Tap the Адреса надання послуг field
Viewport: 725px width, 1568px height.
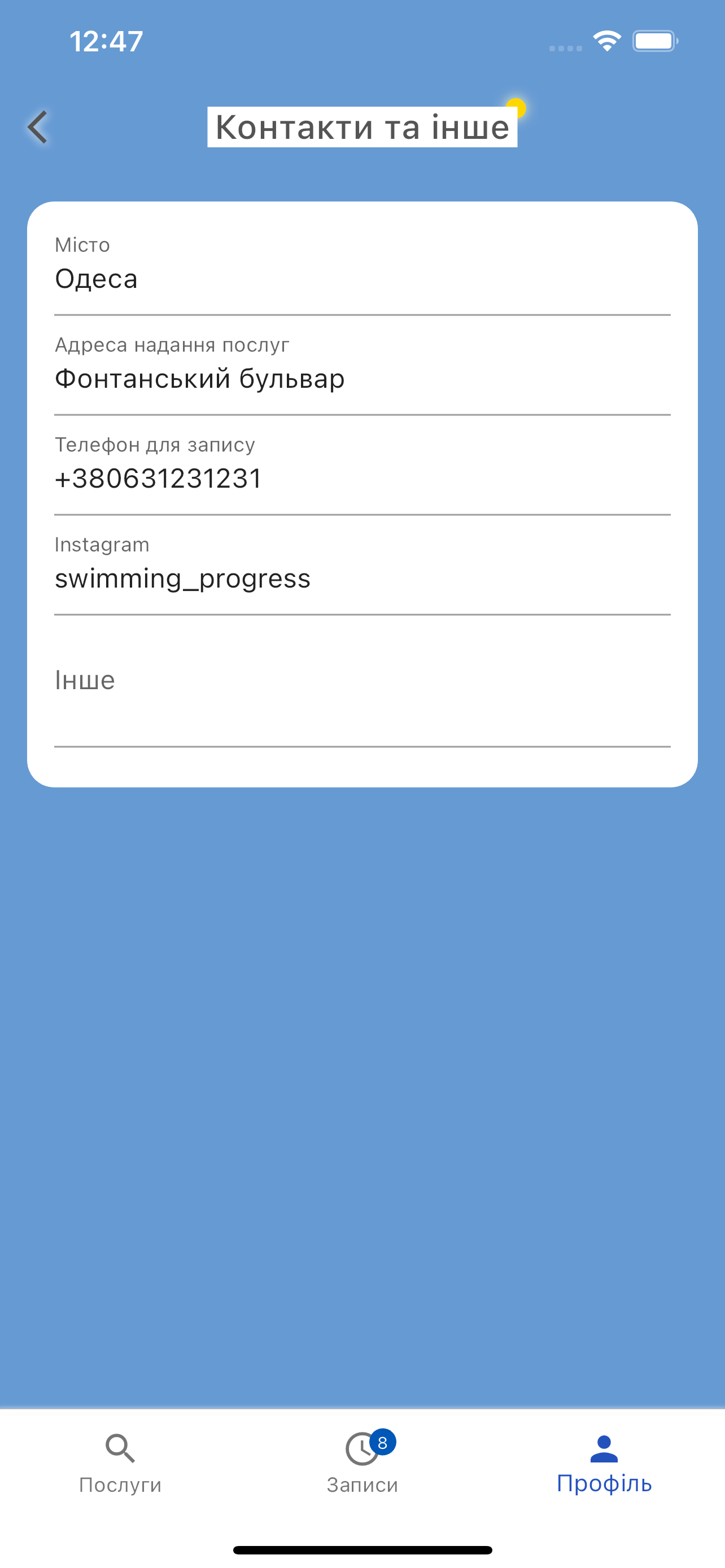tap(361, 379)
